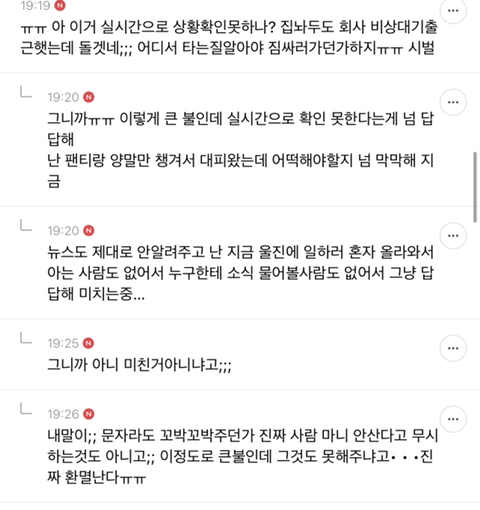Open overflow menu for the 19:25 reply
Image resolution: width=480 pixels, height=510 pixels.
[453, 348]
